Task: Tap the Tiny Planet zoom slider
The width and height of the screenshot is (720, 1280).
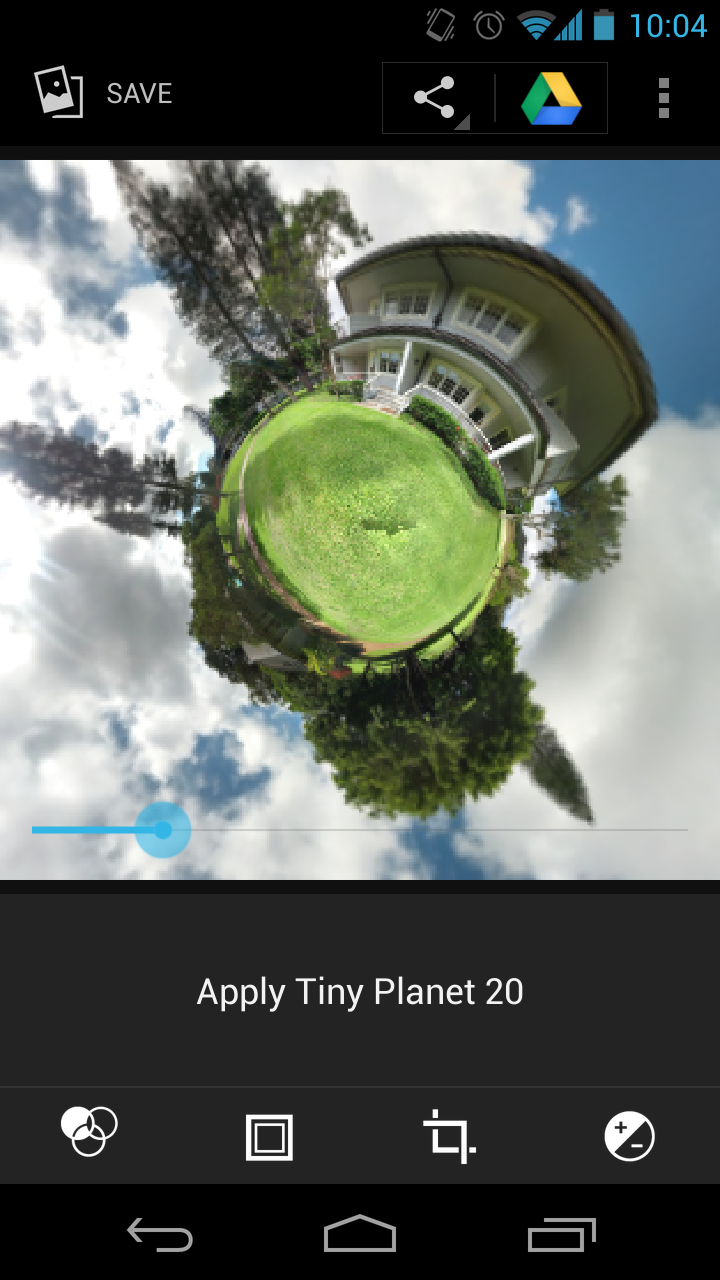Action: click(x=162, y=830)
